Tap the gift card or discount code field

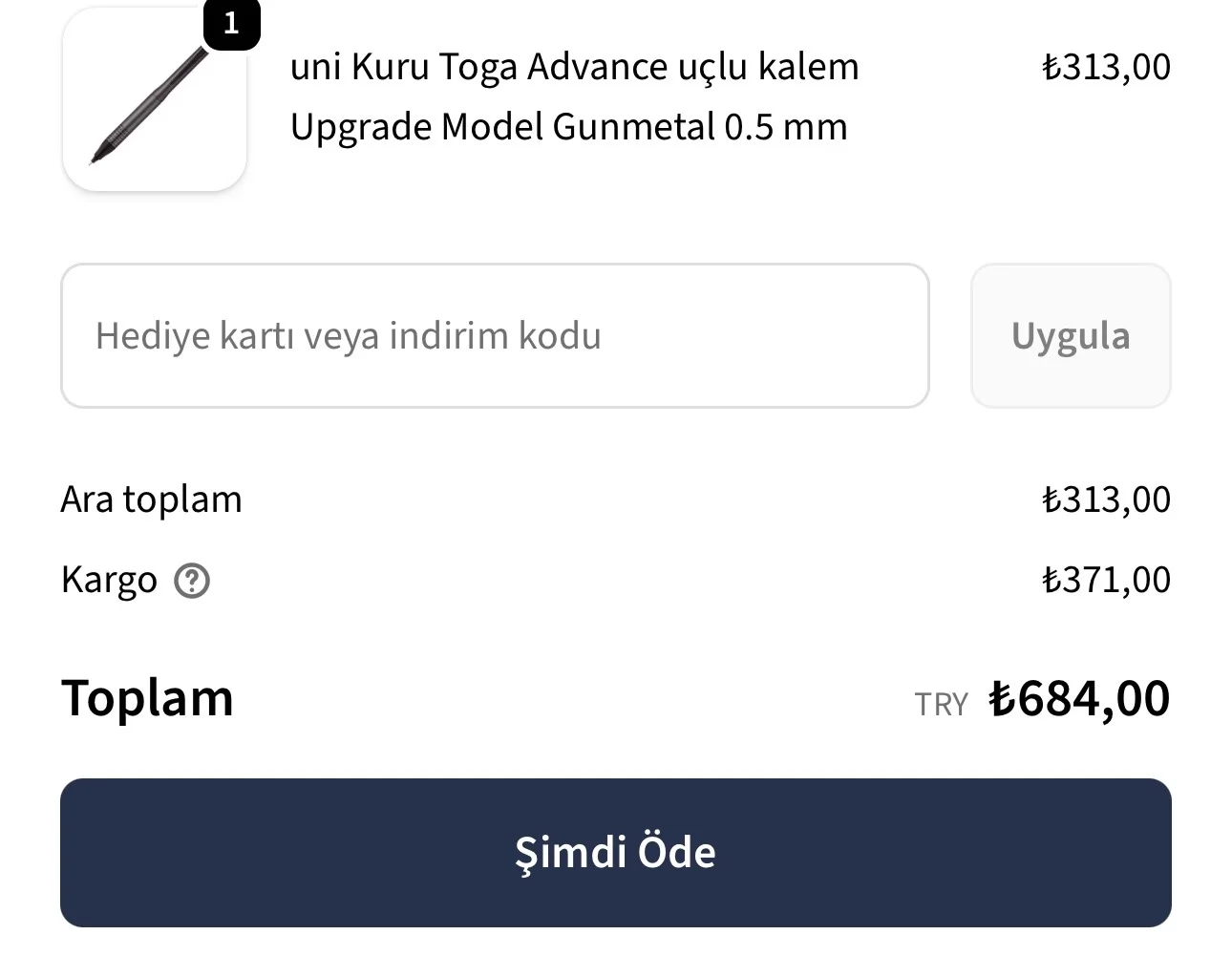(x=495, y=336)
